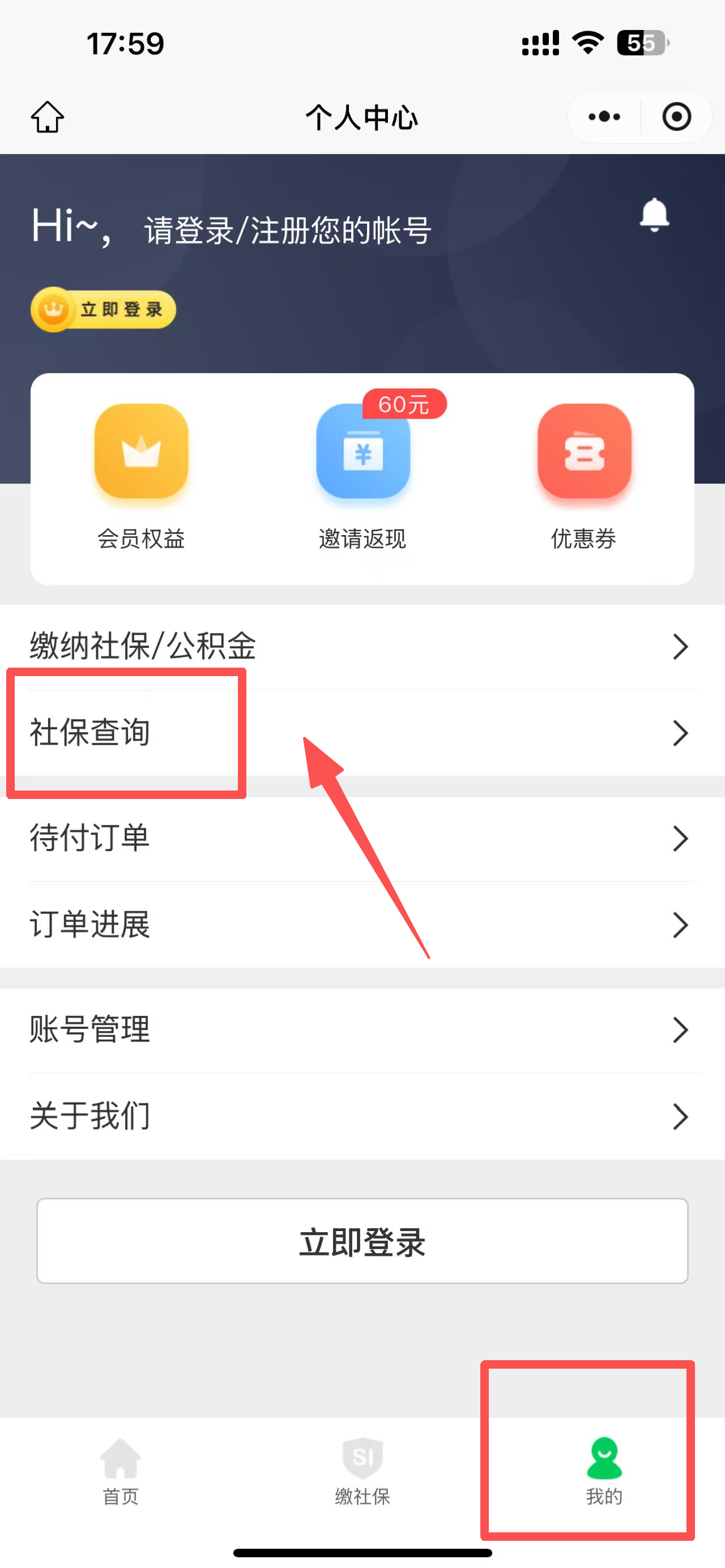Screen dimensions: 725x1568
Task: Open 待付订单 pending orders
Action: click(362, 838)
